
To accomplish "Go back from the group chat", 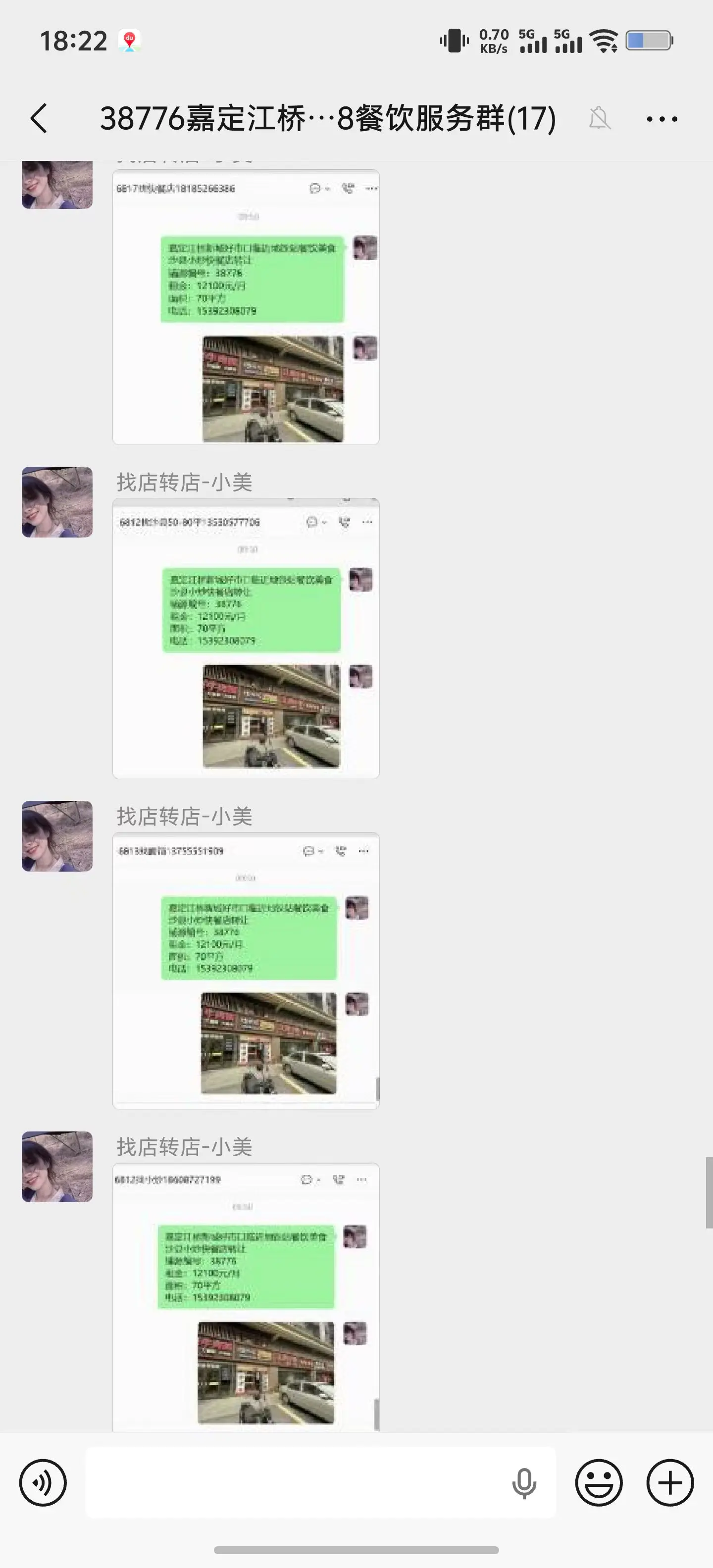I will coord(39,118).
